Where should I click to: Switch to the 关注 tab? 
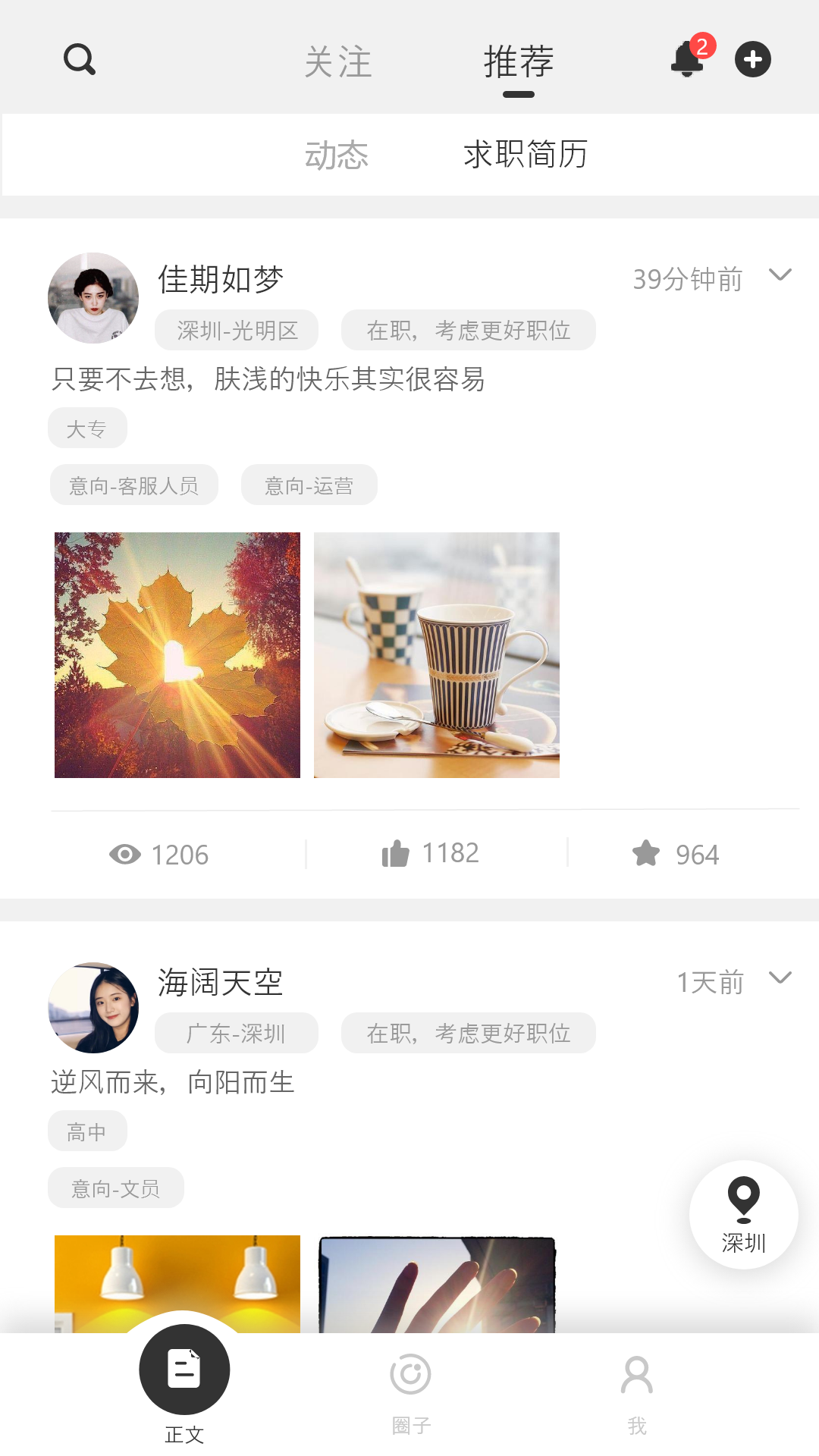338,63
